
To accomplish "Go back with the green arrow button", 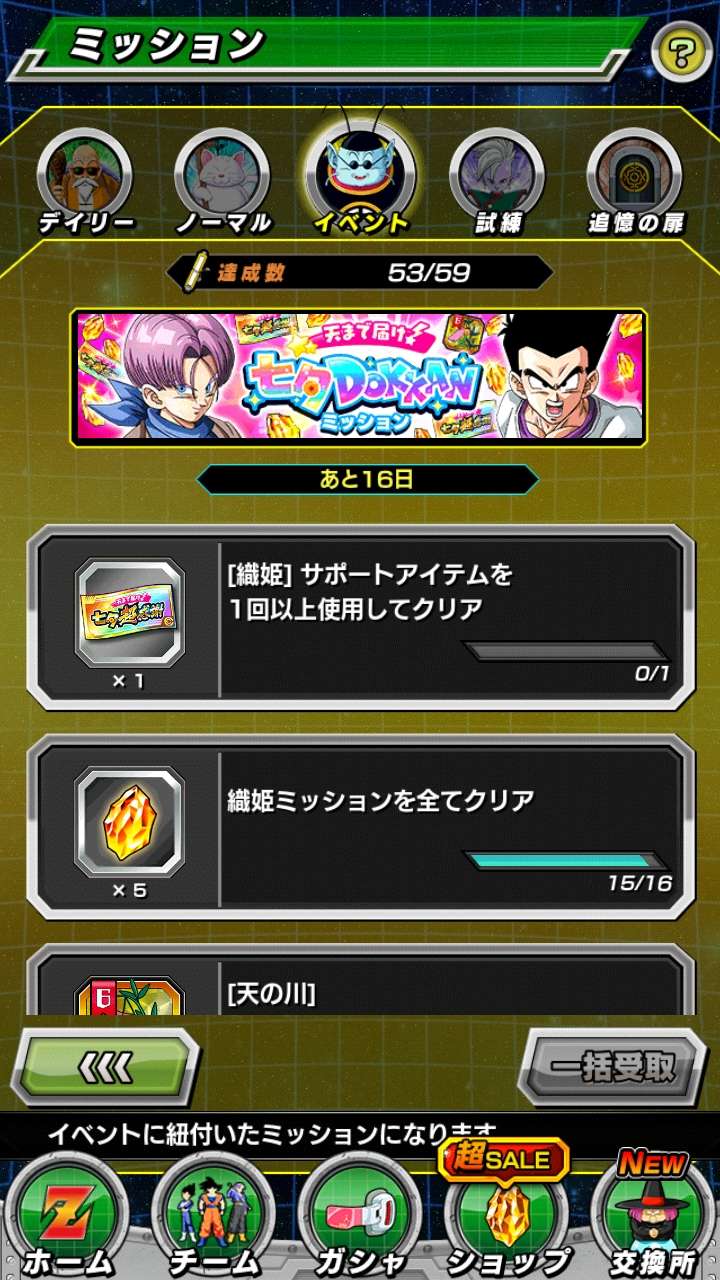I will click(x=105, y=1067).
